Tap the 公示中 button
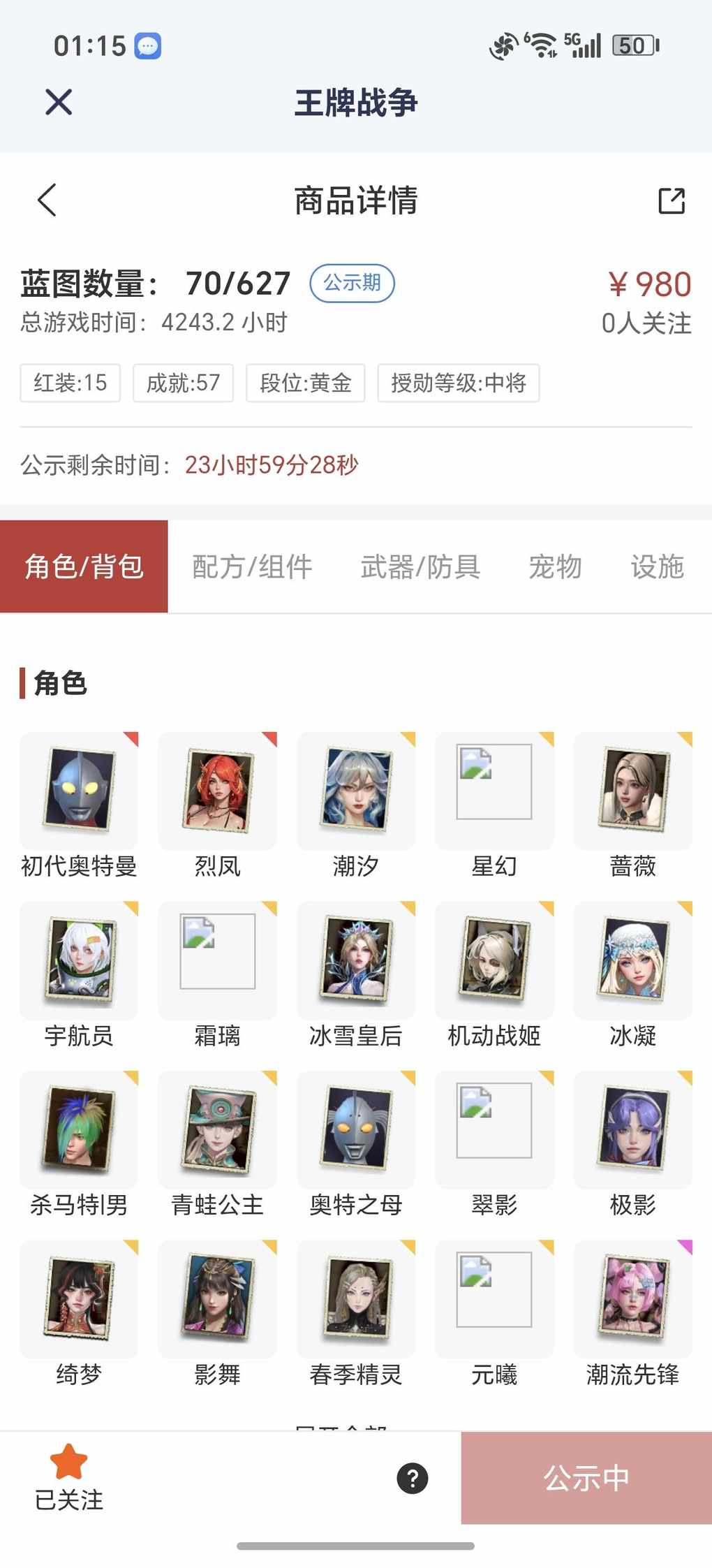 click(x=586, y=1478)
